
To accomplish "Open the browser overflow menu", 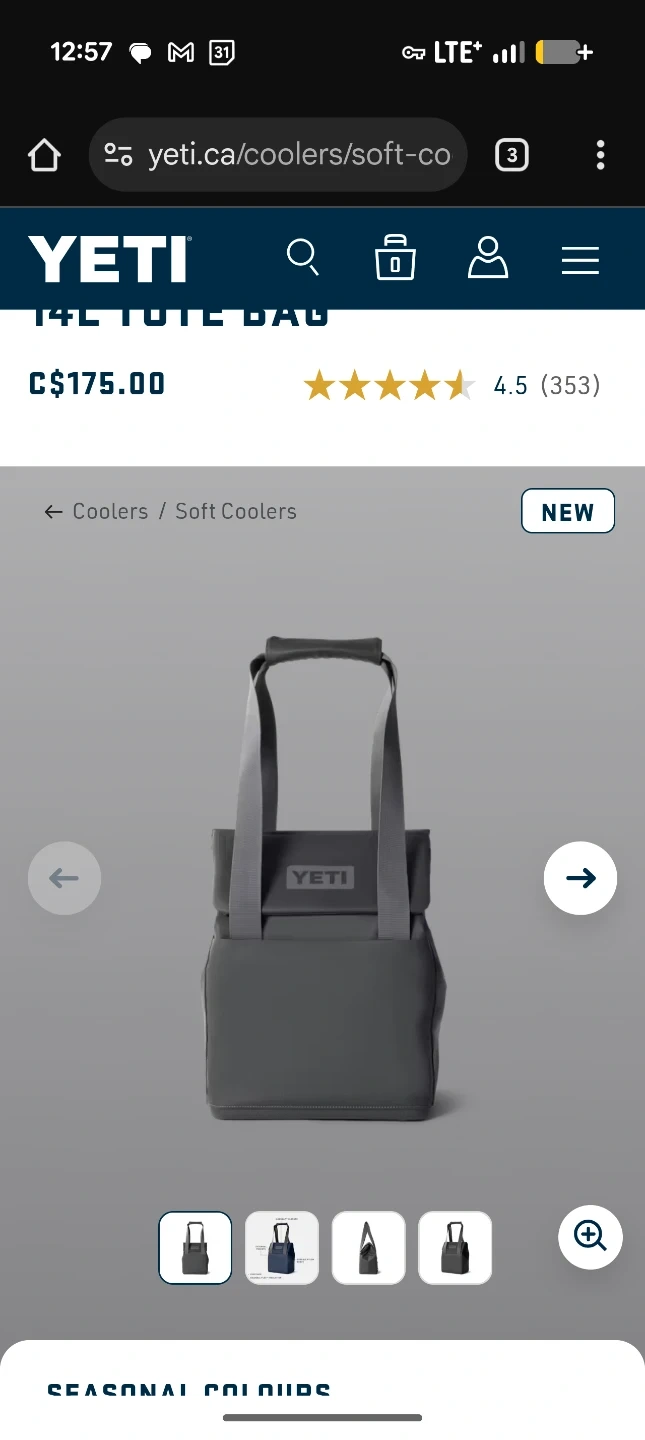I will pos(600,155).
